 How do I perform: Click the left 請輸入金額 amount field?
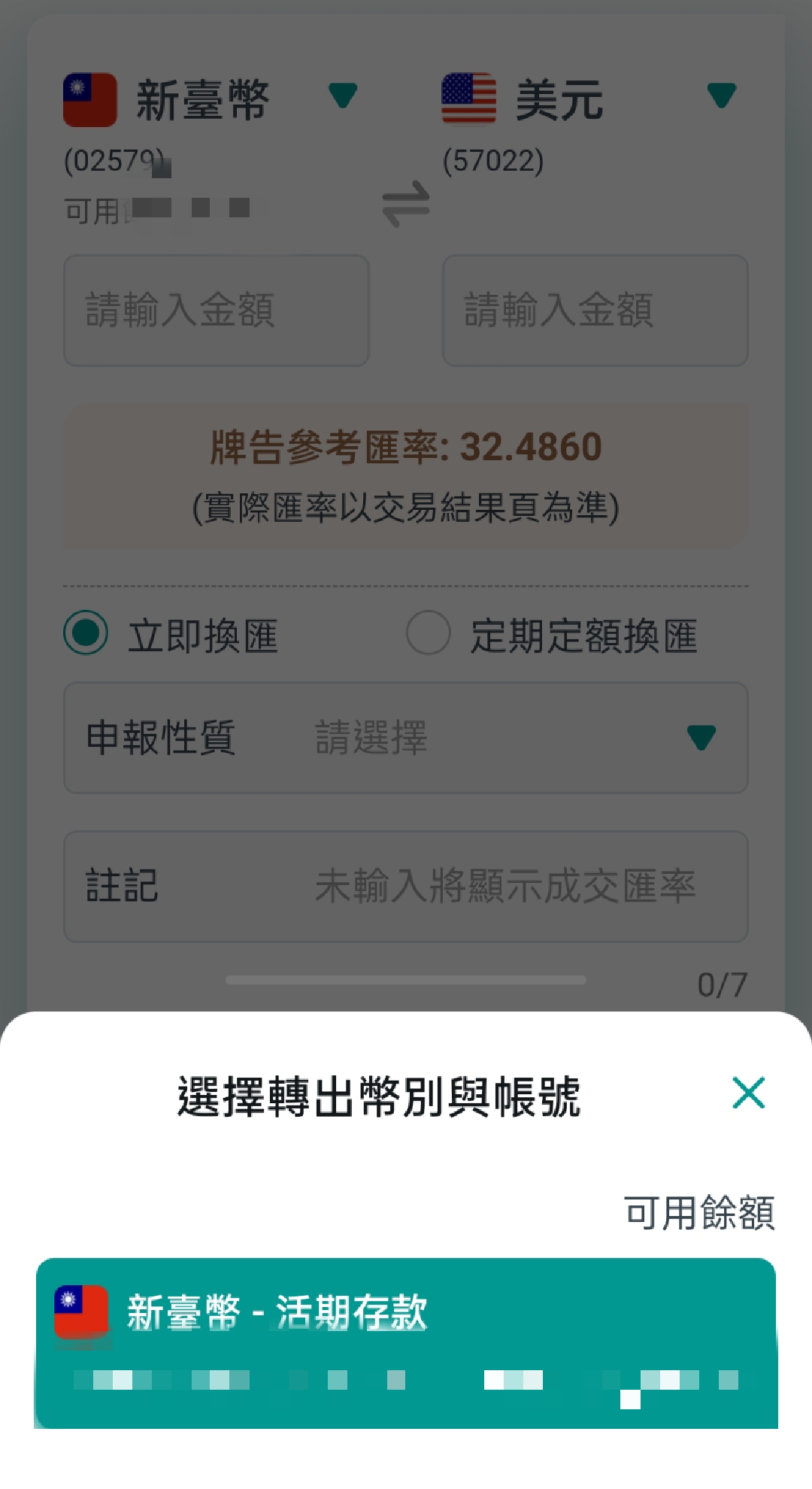click(x=216, y=310)
